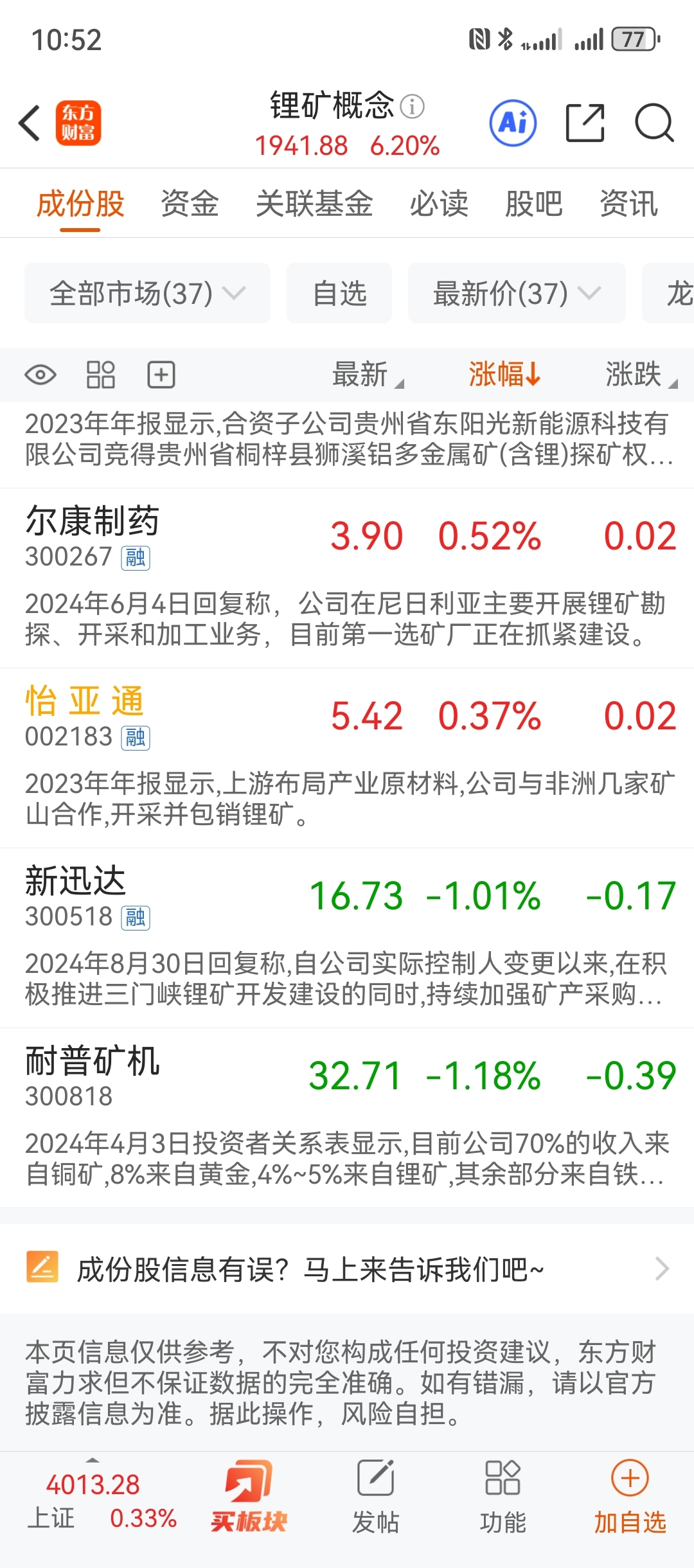Switch to the 资金 tab
Viewport: 694px width, 1568px height.
coord(190,204)
